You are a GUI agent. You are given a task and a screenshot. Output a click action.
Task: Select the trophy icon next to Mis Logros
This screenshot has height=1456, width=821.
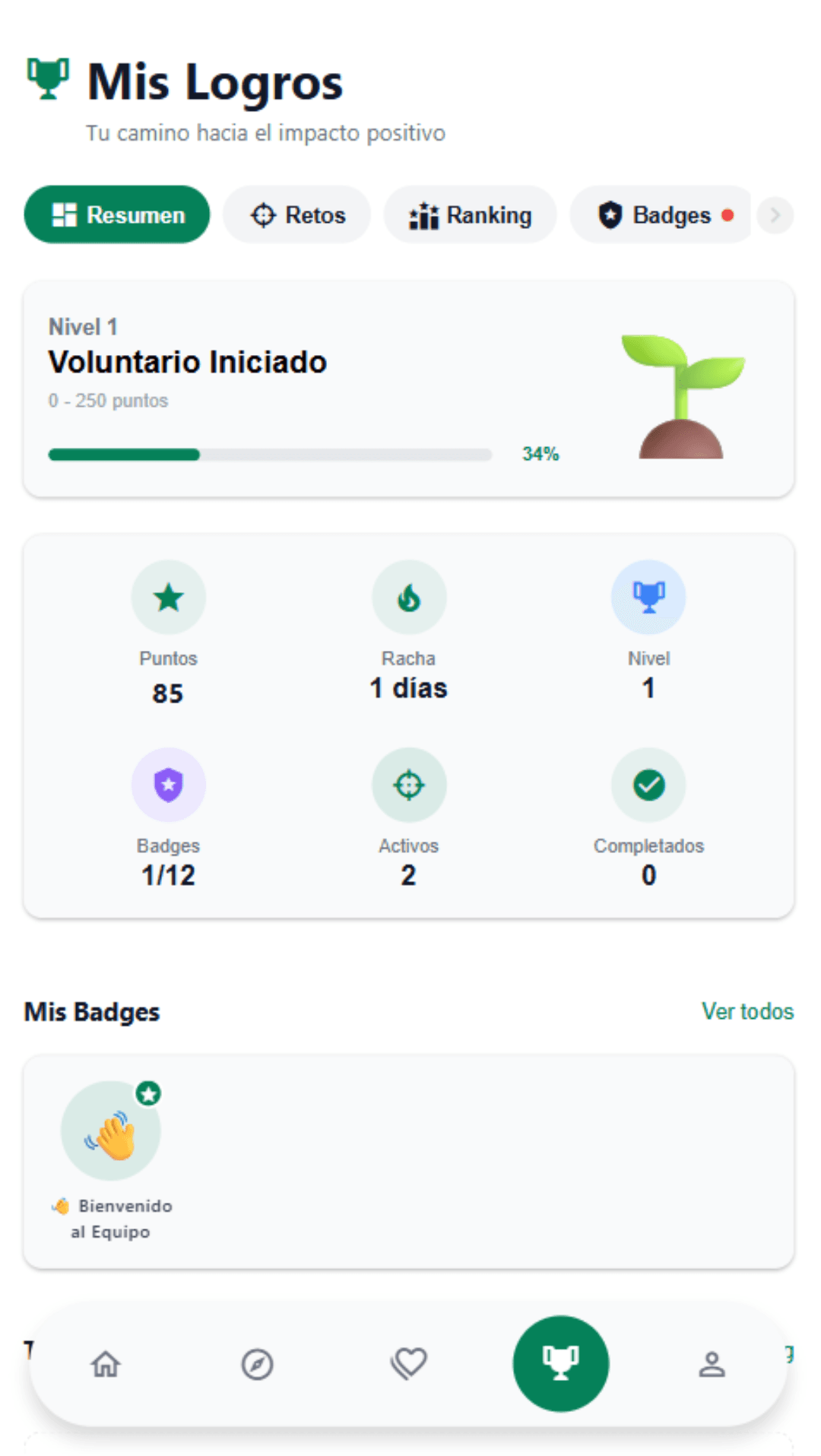click(x=47, y=78)
